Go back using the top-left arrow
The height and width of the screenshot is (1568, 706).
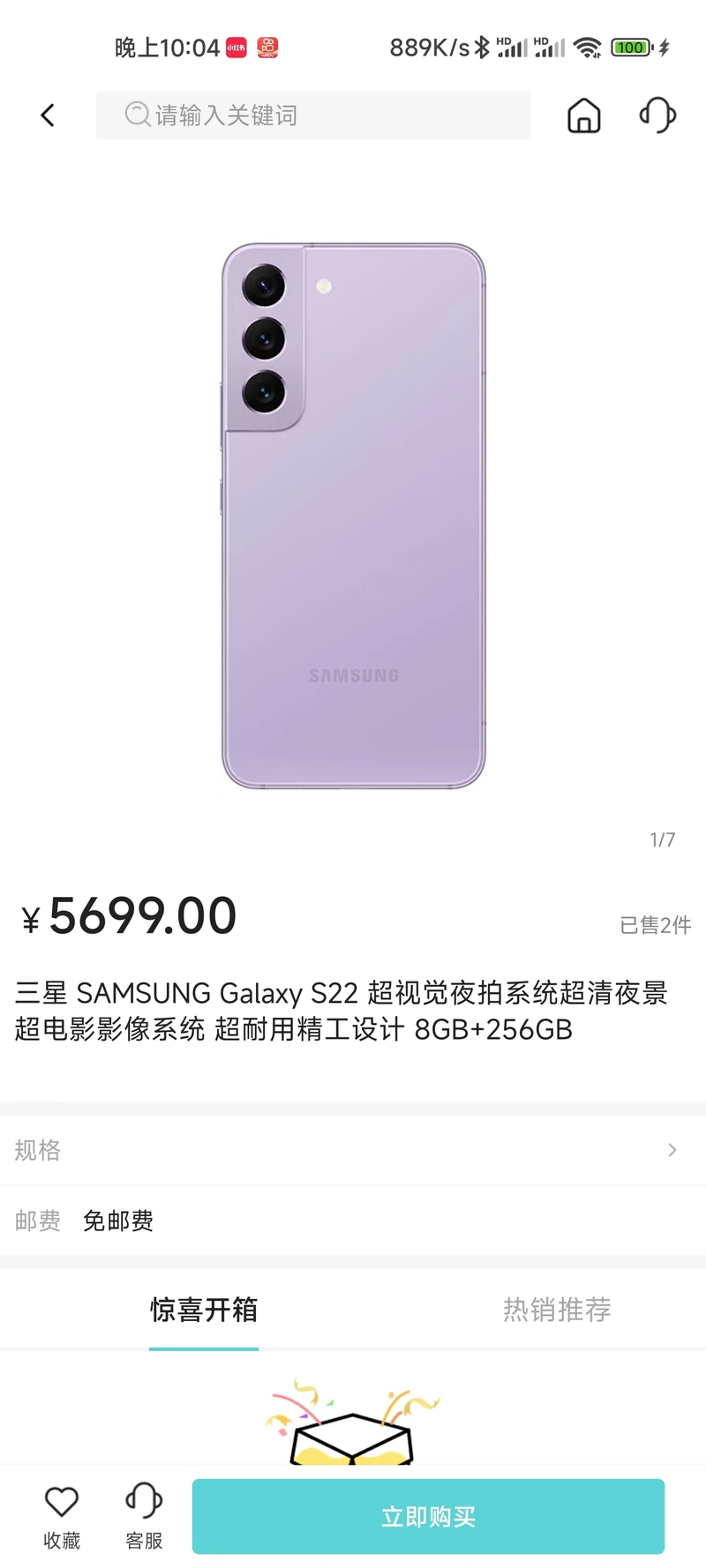(x=48, y=115)
